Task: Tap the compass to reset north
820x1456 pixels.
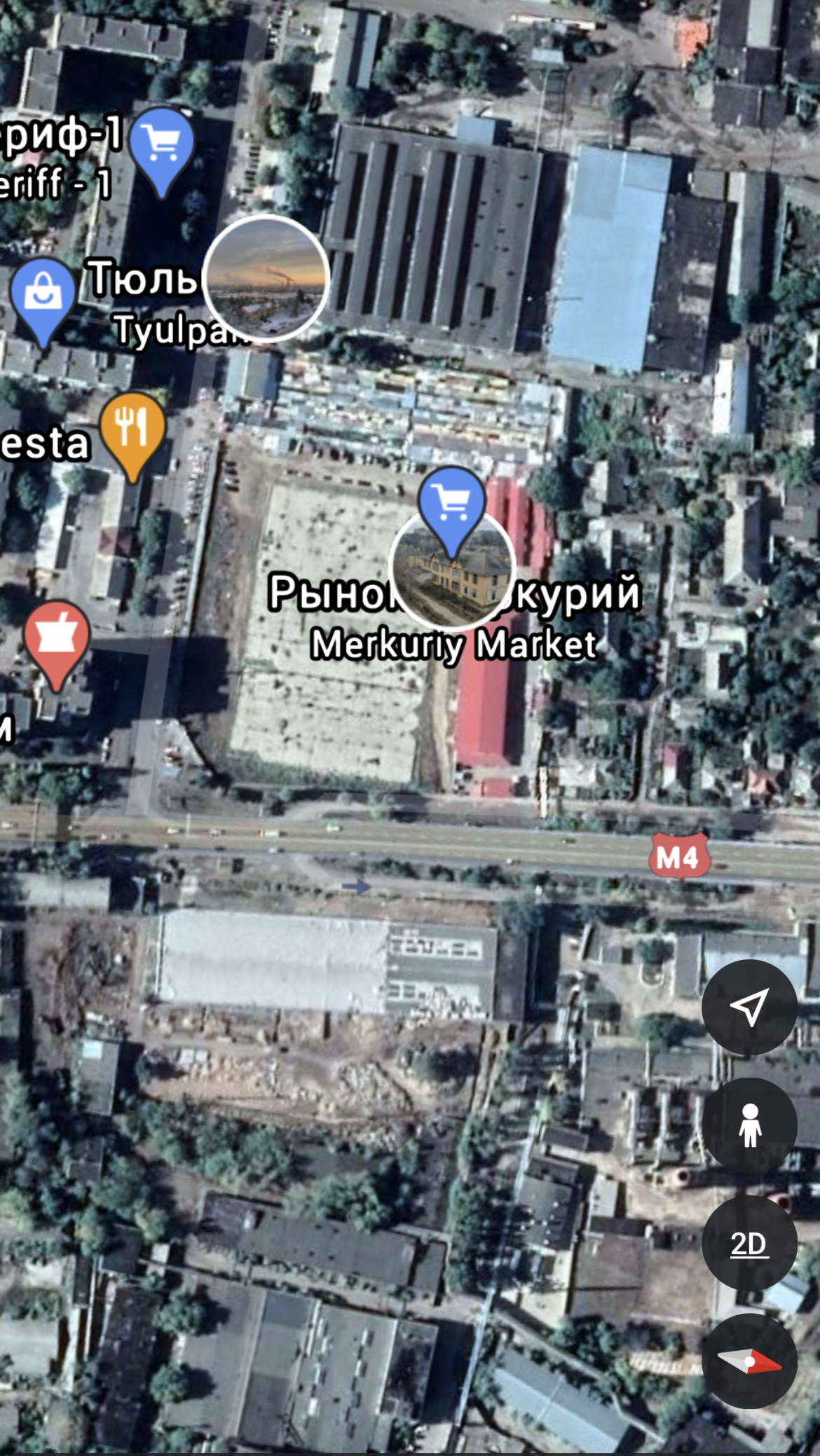Action: pos(749,1361)
